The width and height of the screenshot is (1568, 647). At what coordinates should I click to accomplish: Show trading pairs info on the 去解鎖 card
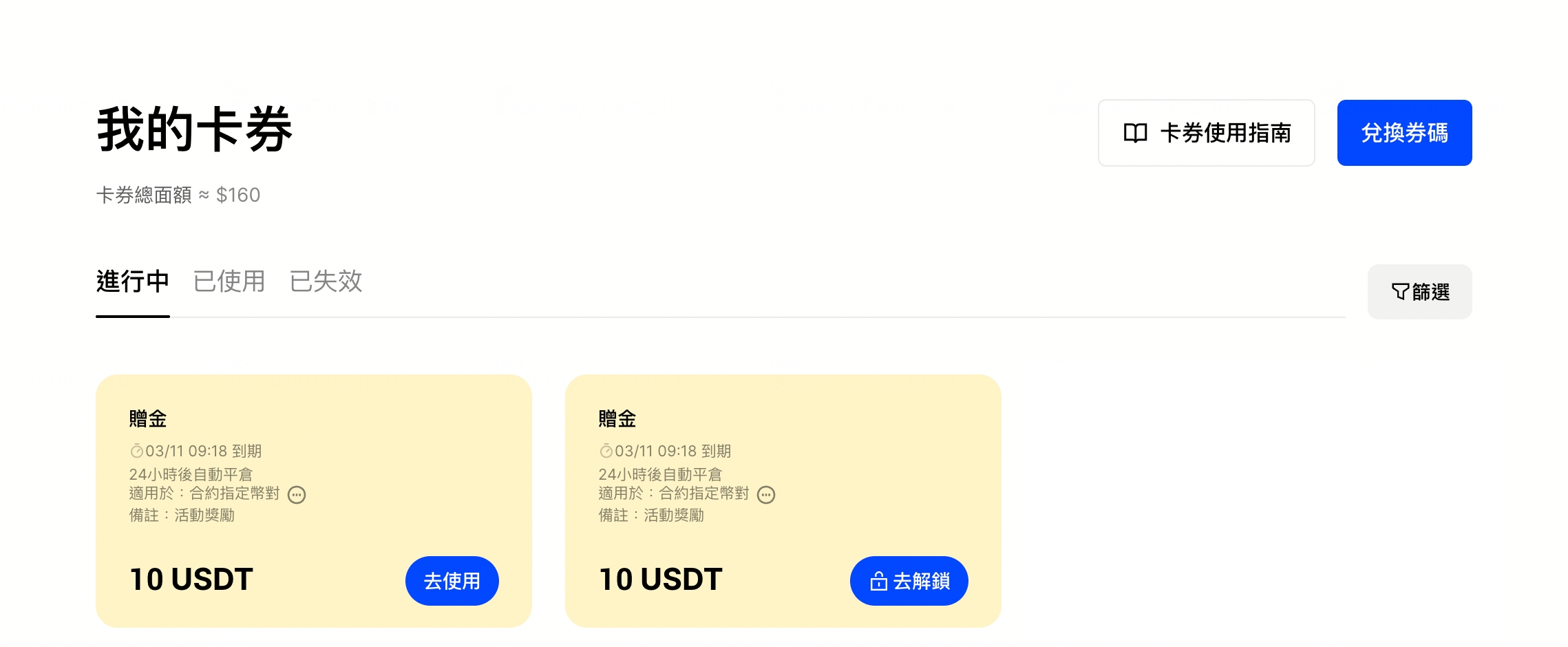[766, 495]
